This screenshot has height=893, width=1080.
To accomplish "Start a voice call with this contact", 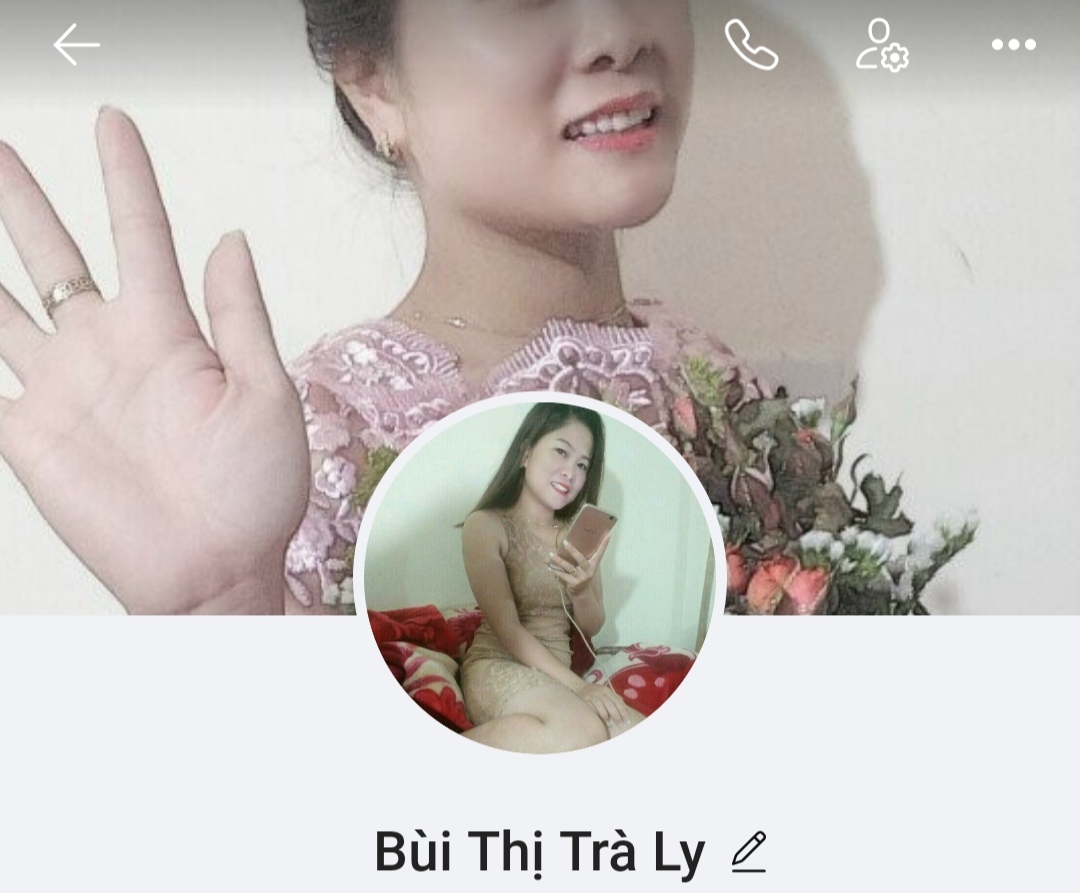I will click(x=751, y=45).
